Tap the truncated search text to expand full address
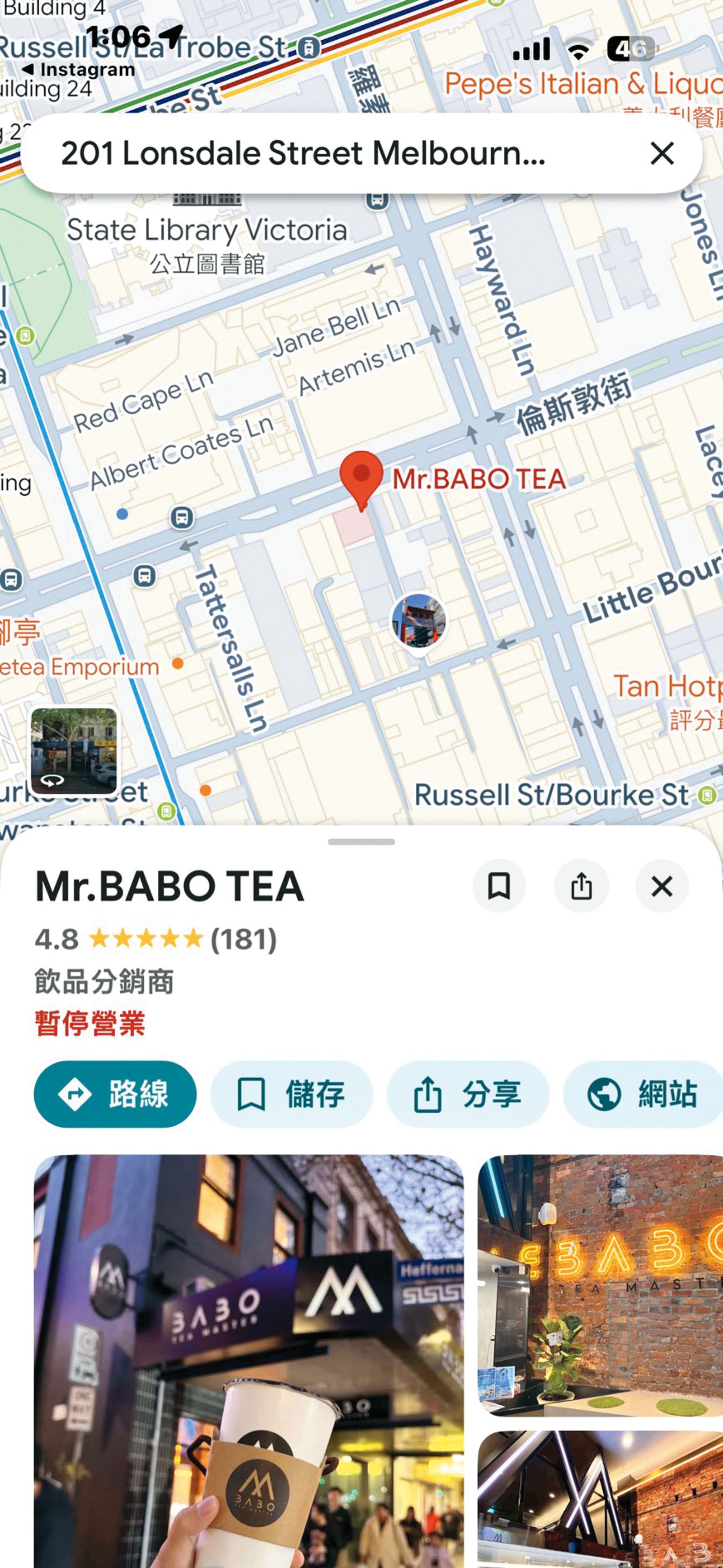This screenshot has height=1568, width=723. pyautogui.click(x=303, y=155)
